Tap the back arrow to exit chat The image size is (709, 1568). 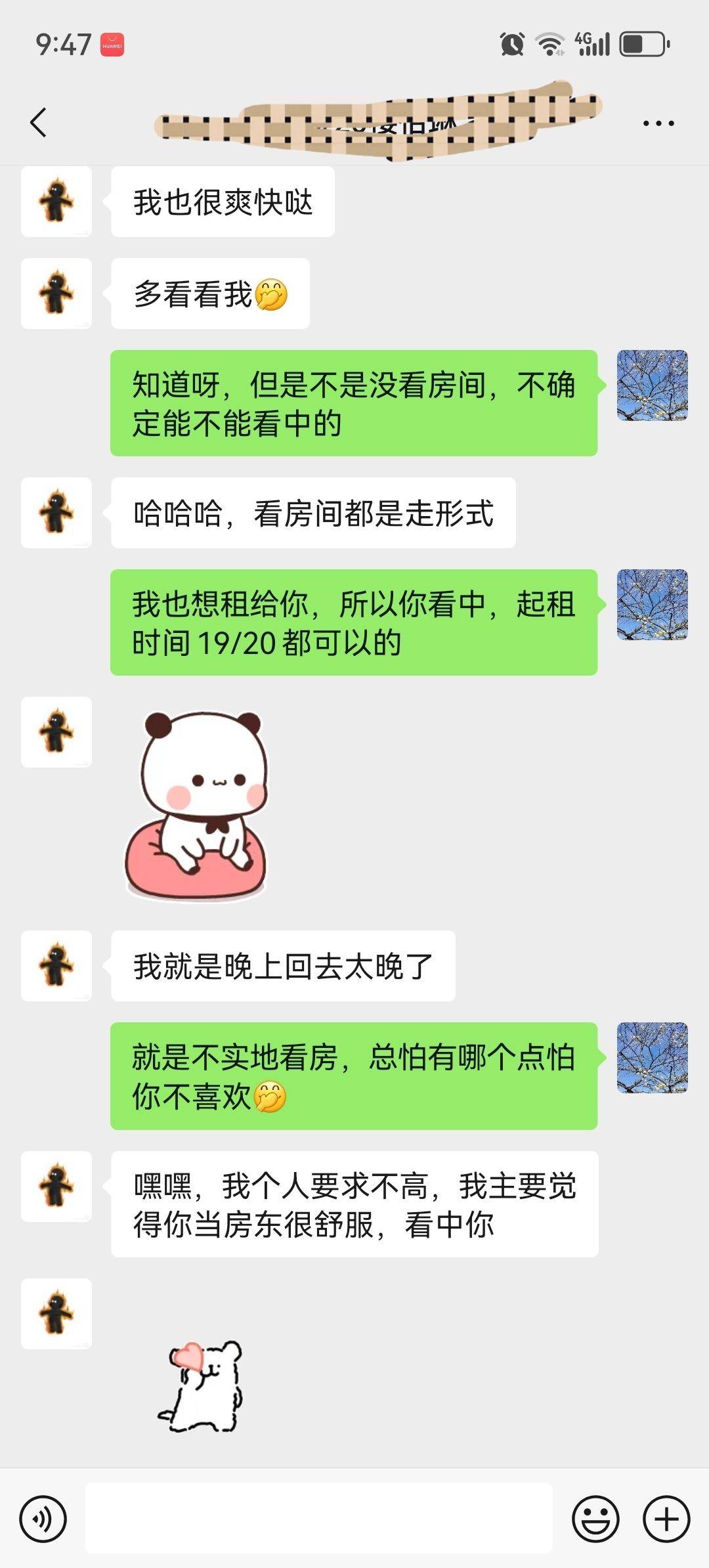pos(37,120)
